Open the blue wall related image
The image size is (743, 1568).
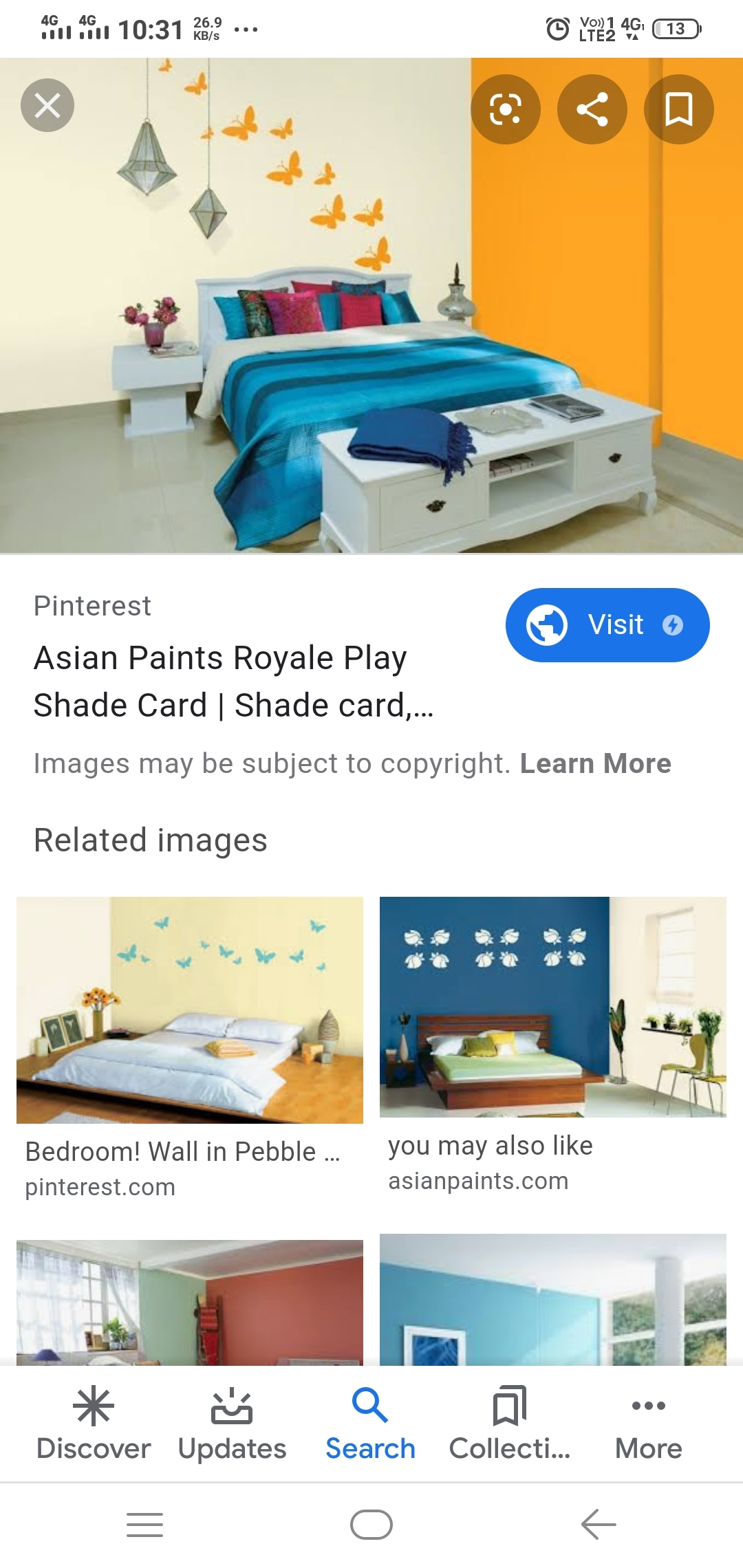552,1299
